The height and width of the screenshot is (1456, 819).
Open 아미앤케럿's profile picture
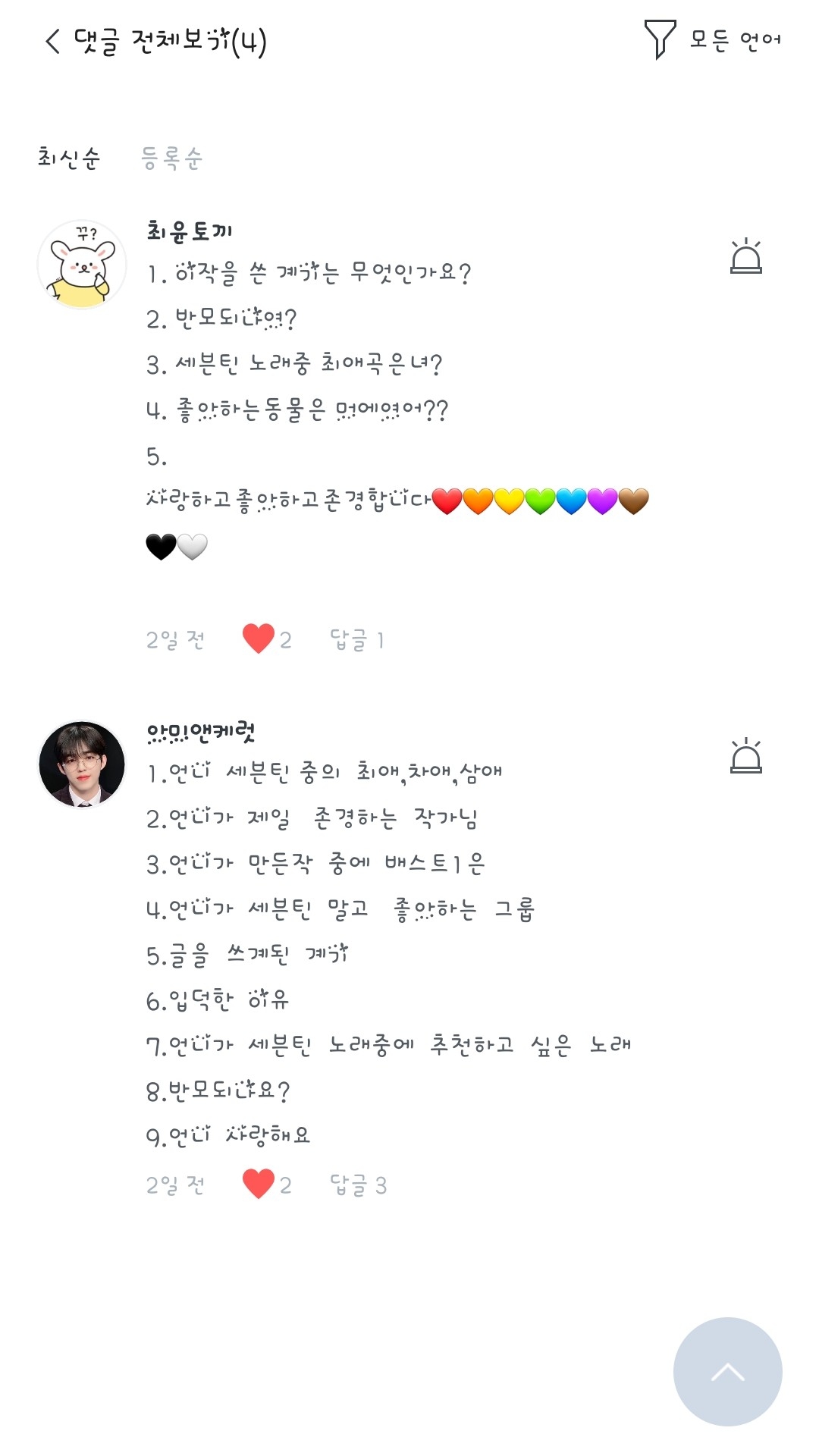point(82,764)
